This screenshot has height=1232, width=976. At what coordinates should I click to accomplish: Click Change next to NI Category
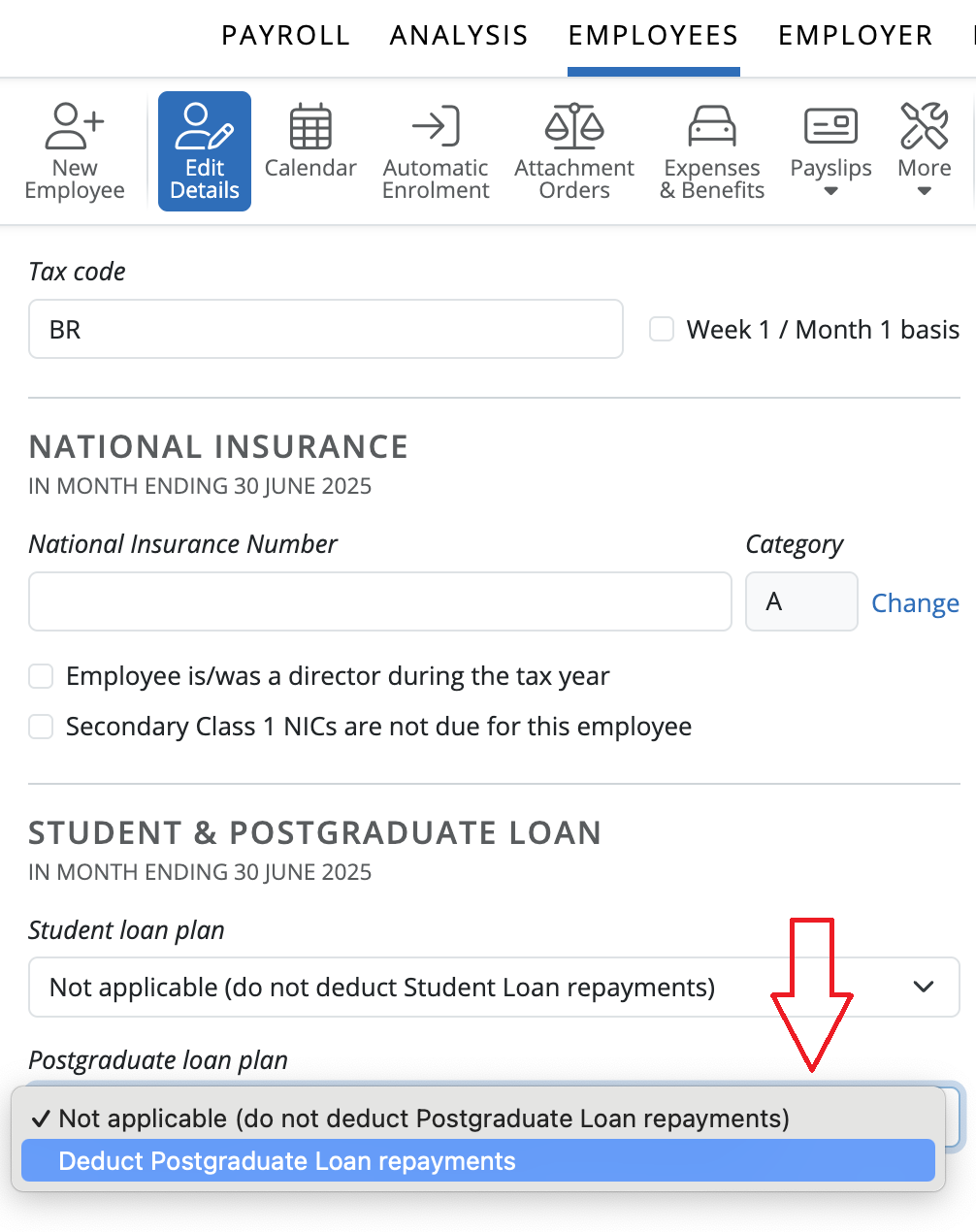(915, 602)
